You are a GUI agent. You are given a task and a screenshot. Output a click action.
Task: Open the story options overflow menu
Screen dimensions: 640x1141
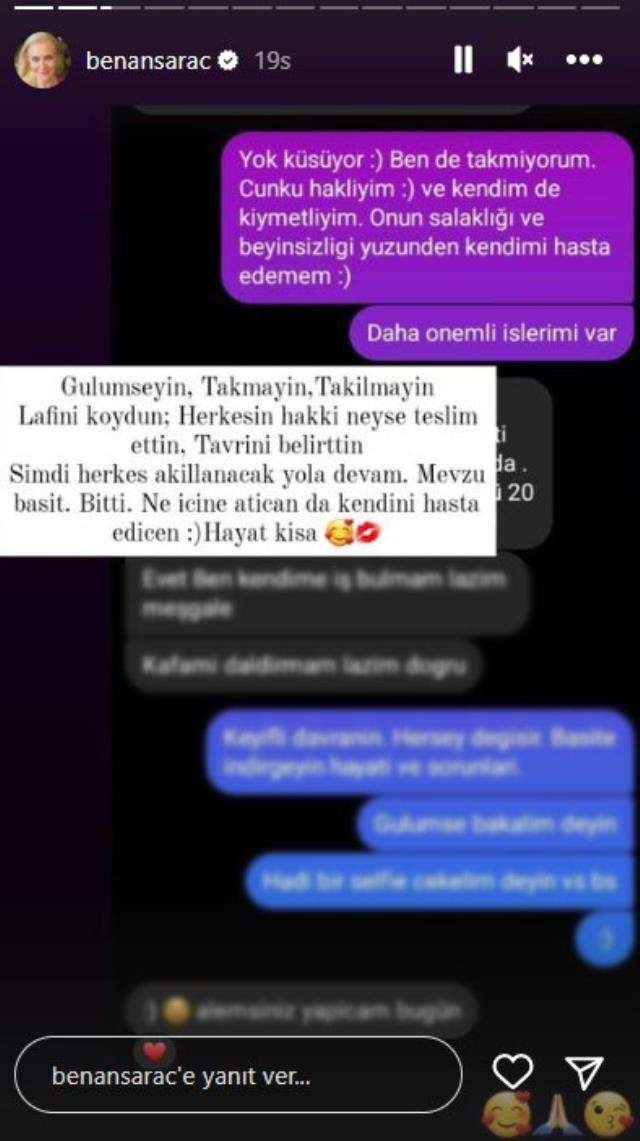[x=584, y=61]
